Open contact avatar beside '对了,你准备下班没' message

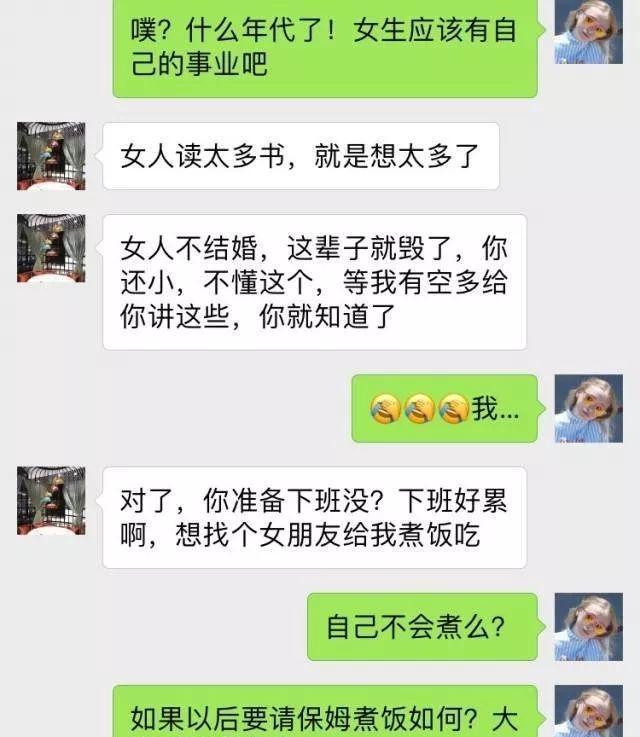pos(51,500)
